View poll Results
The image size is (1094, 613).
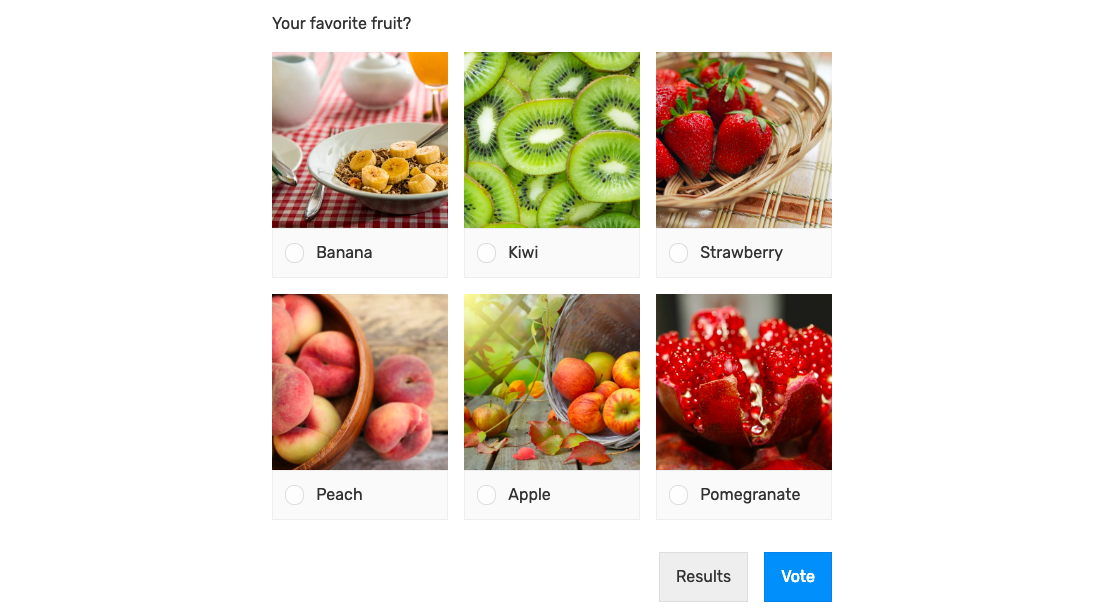pos(703,577)
